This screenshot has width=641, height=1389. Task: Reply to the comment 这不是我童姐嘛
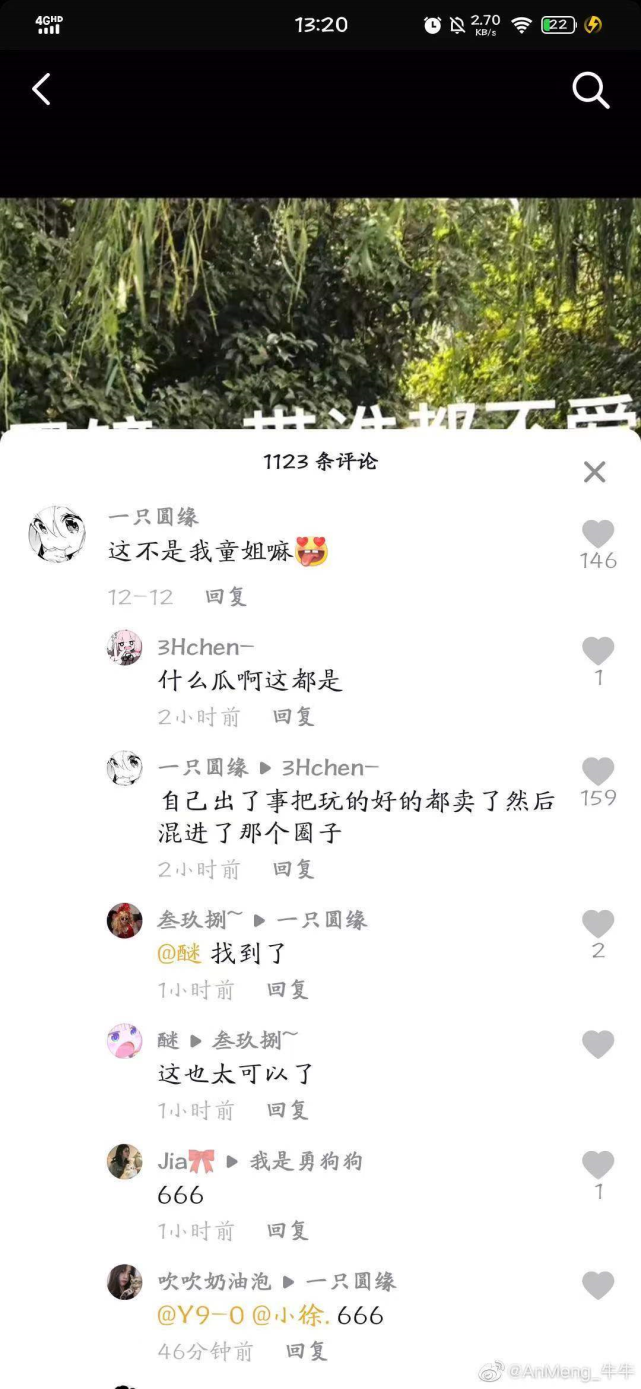[x=225, y=597]
